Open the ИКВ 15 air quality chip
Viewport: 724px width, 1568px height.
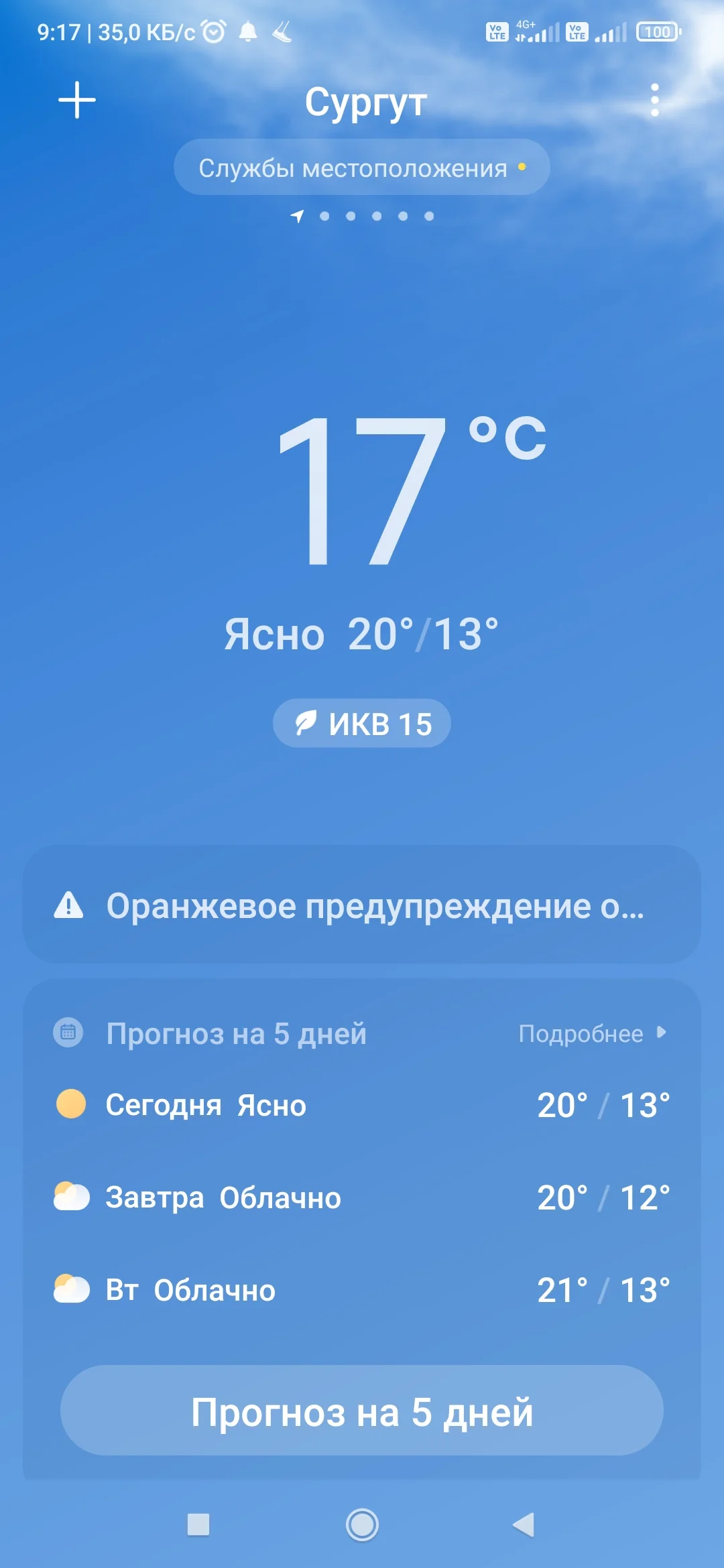click(x=362, y=724)
